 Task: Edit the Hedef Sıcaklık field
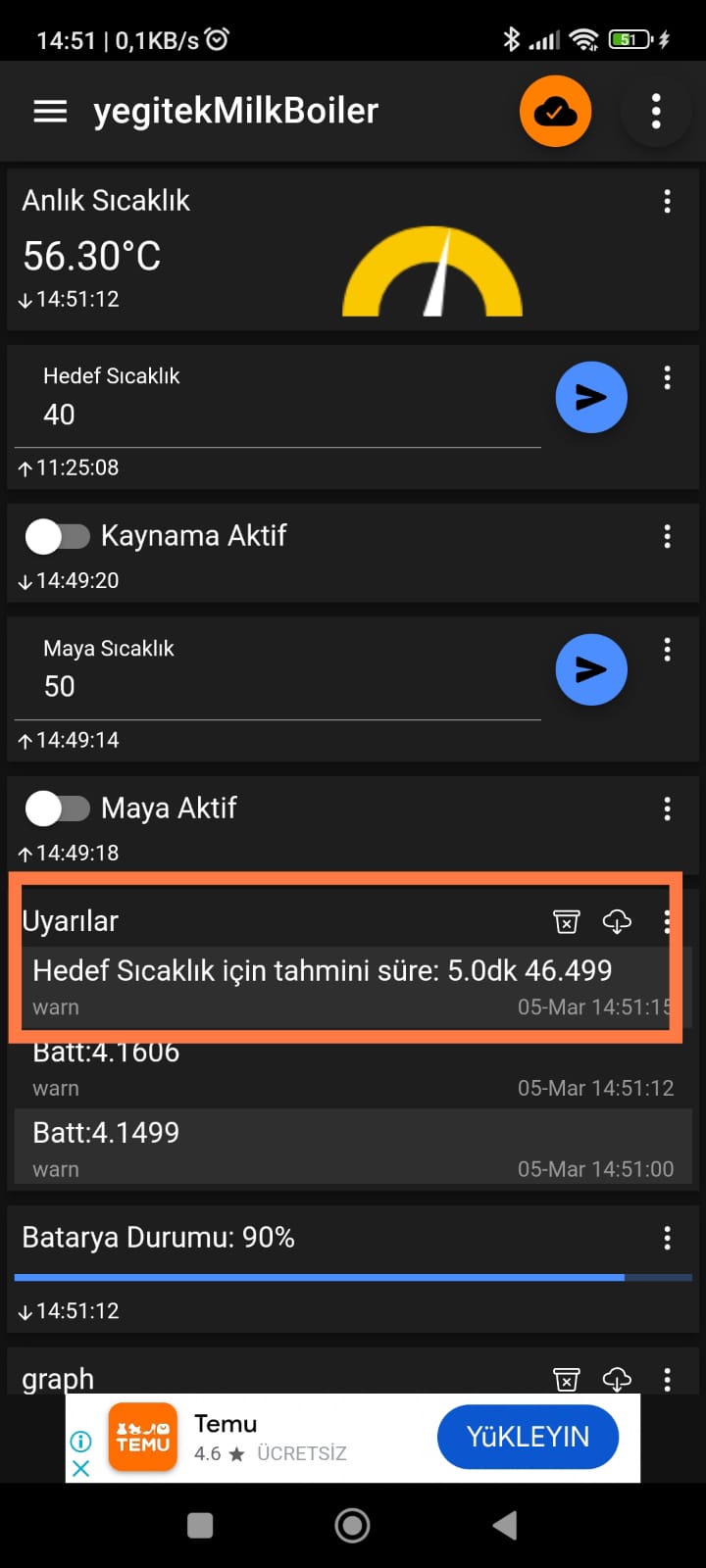coord(284,415)
